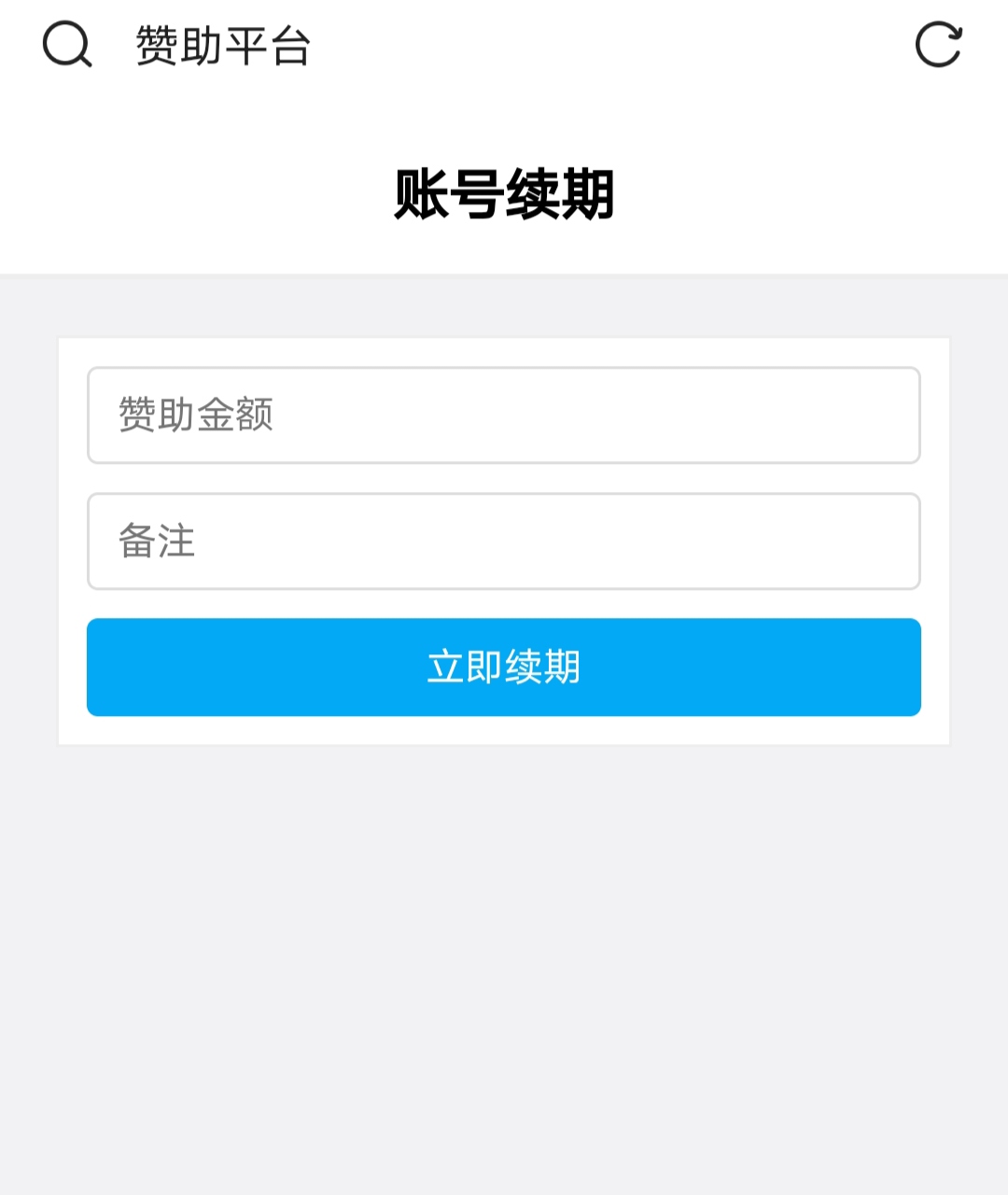Click the header bar containing 赞助平台
This screenshot has height=1195, width=1008.
(504, 43)
